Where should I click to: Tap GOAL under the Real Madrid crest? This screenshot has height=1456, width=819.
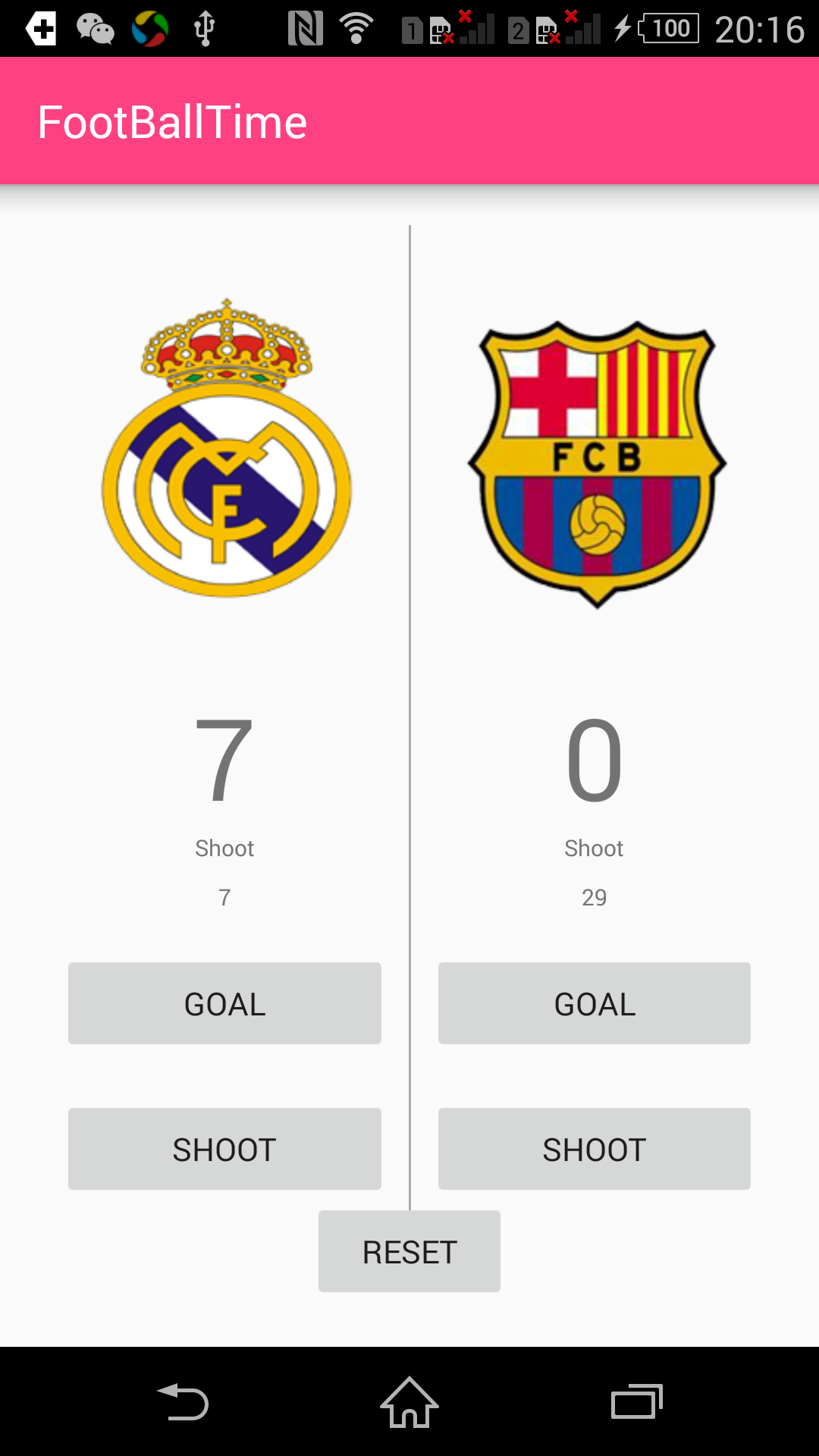click(x=224, y=1003)
